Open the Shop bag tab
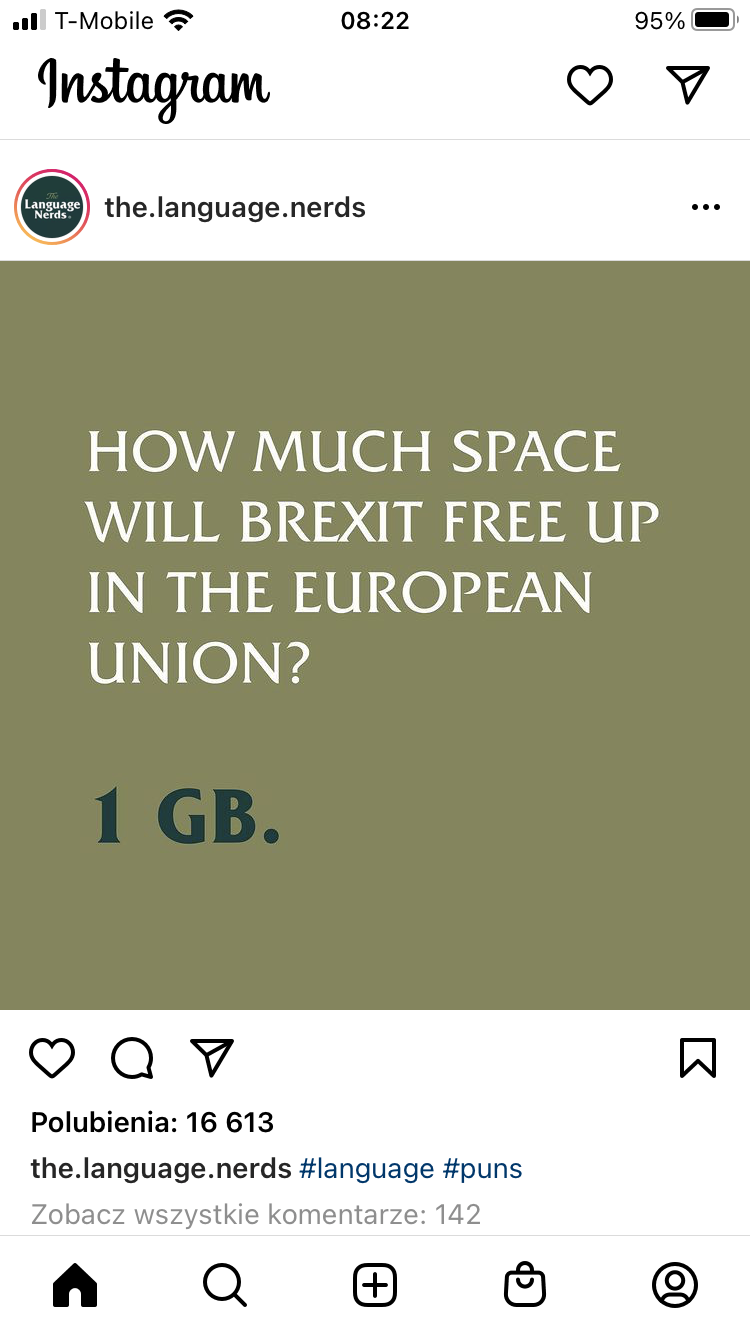Viewport: 750px width, 1334px height. click(x=525, y=1285)
